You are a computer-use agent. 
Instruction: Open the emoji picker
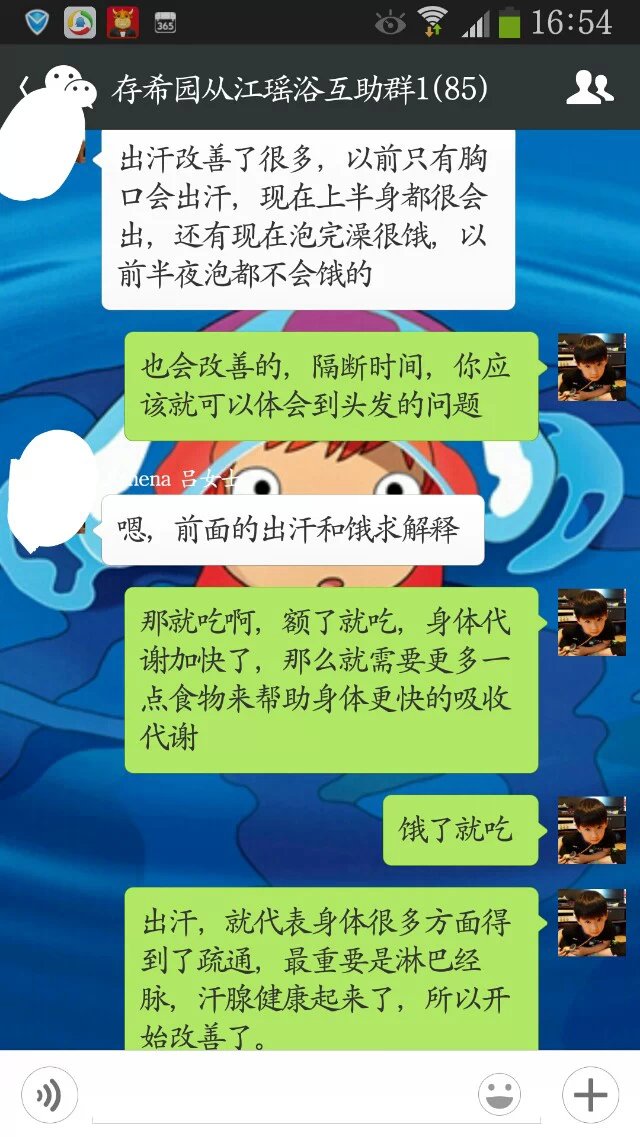pyautogui.click(x=499, y=1095)
